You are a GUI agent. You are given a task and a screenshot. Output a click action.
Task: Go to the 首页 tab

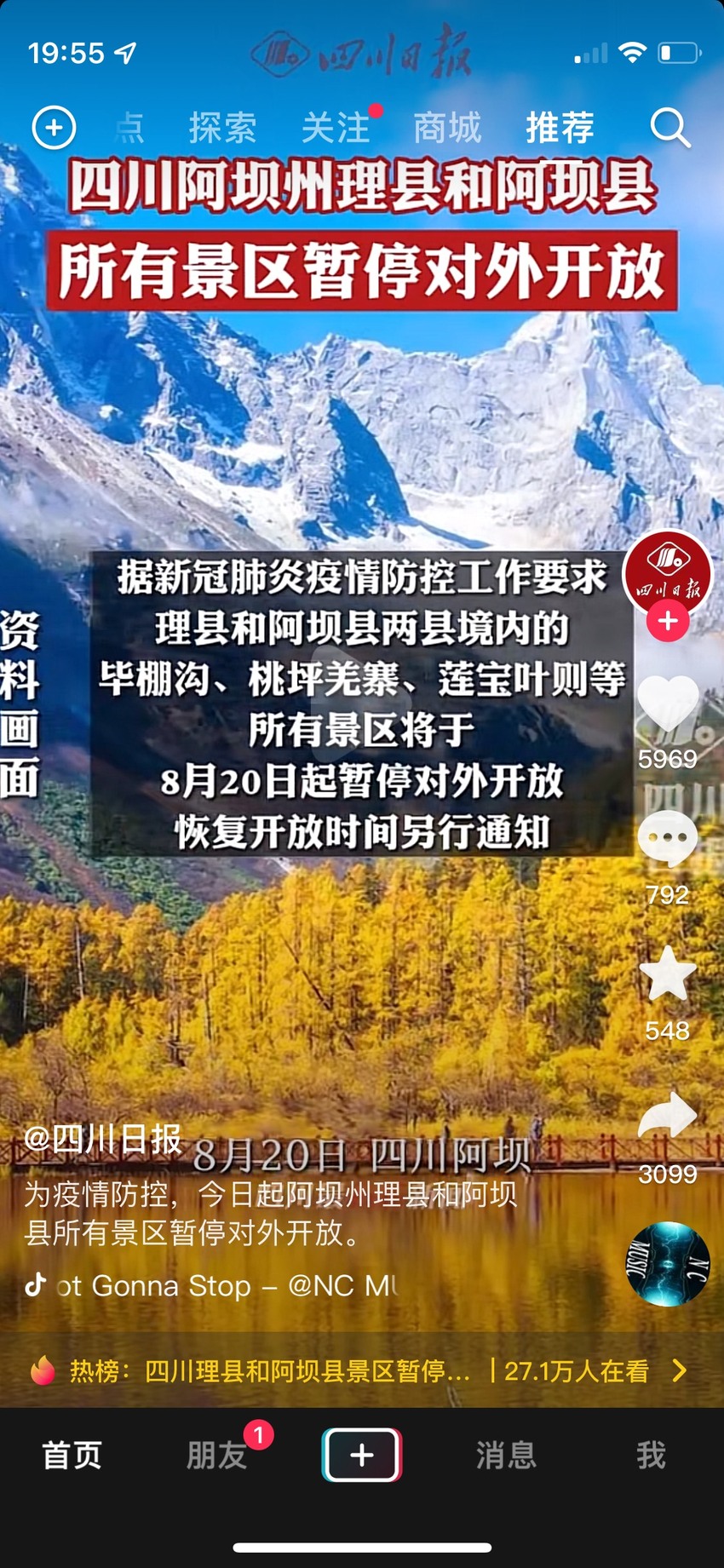[x=72, y=1455]
